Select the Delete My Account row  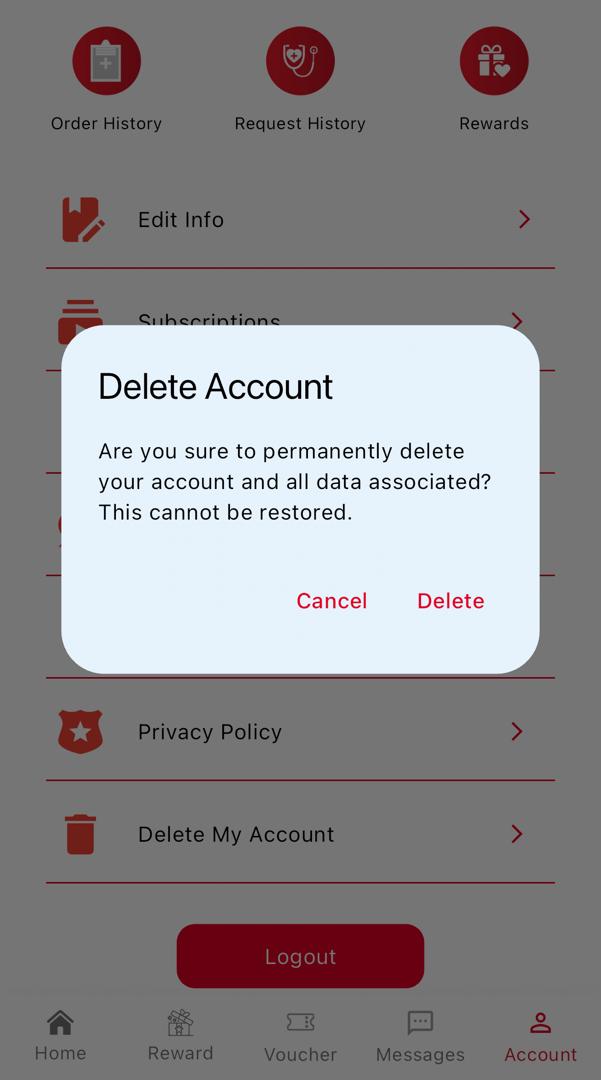coord(300,834)
